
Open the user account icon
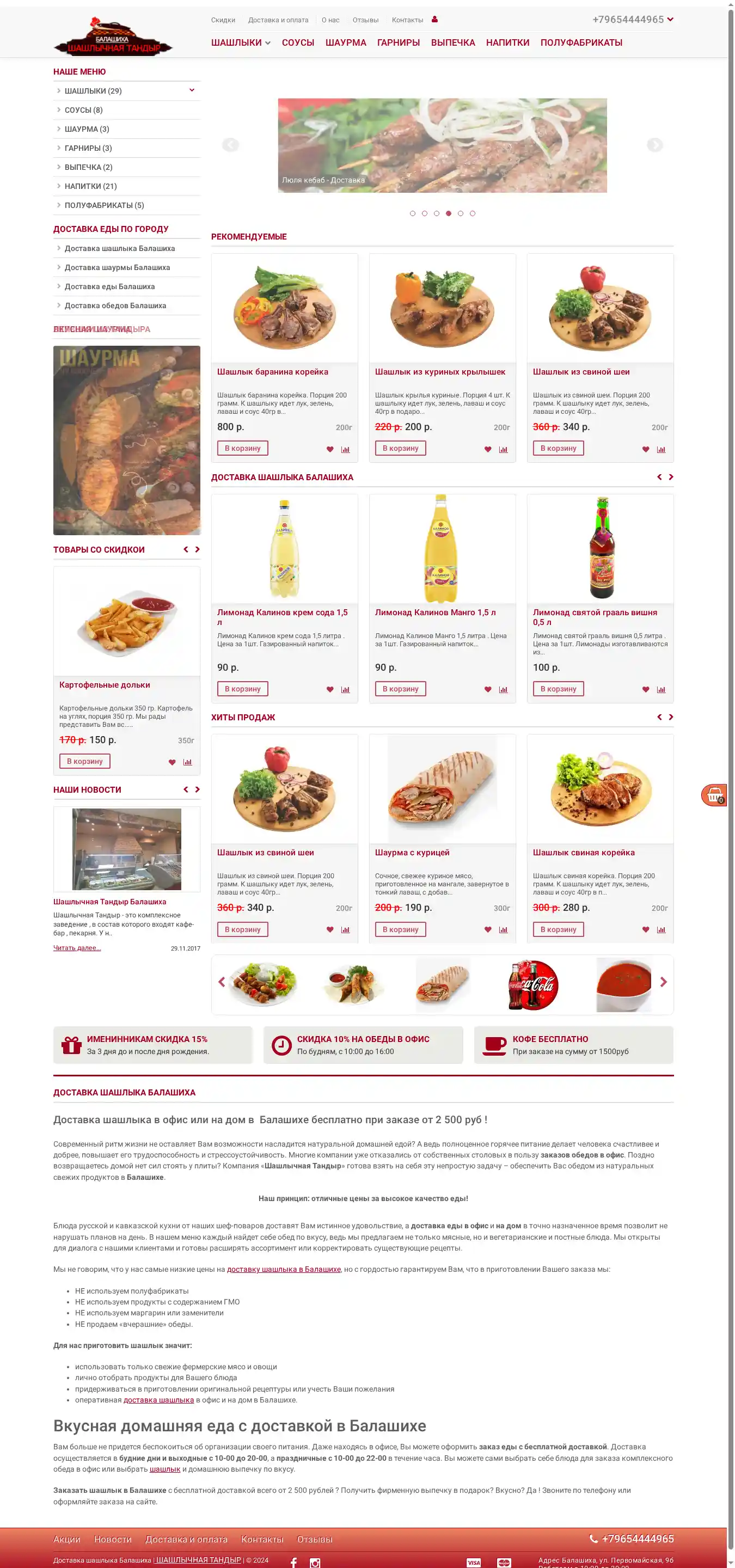[434, 20]
